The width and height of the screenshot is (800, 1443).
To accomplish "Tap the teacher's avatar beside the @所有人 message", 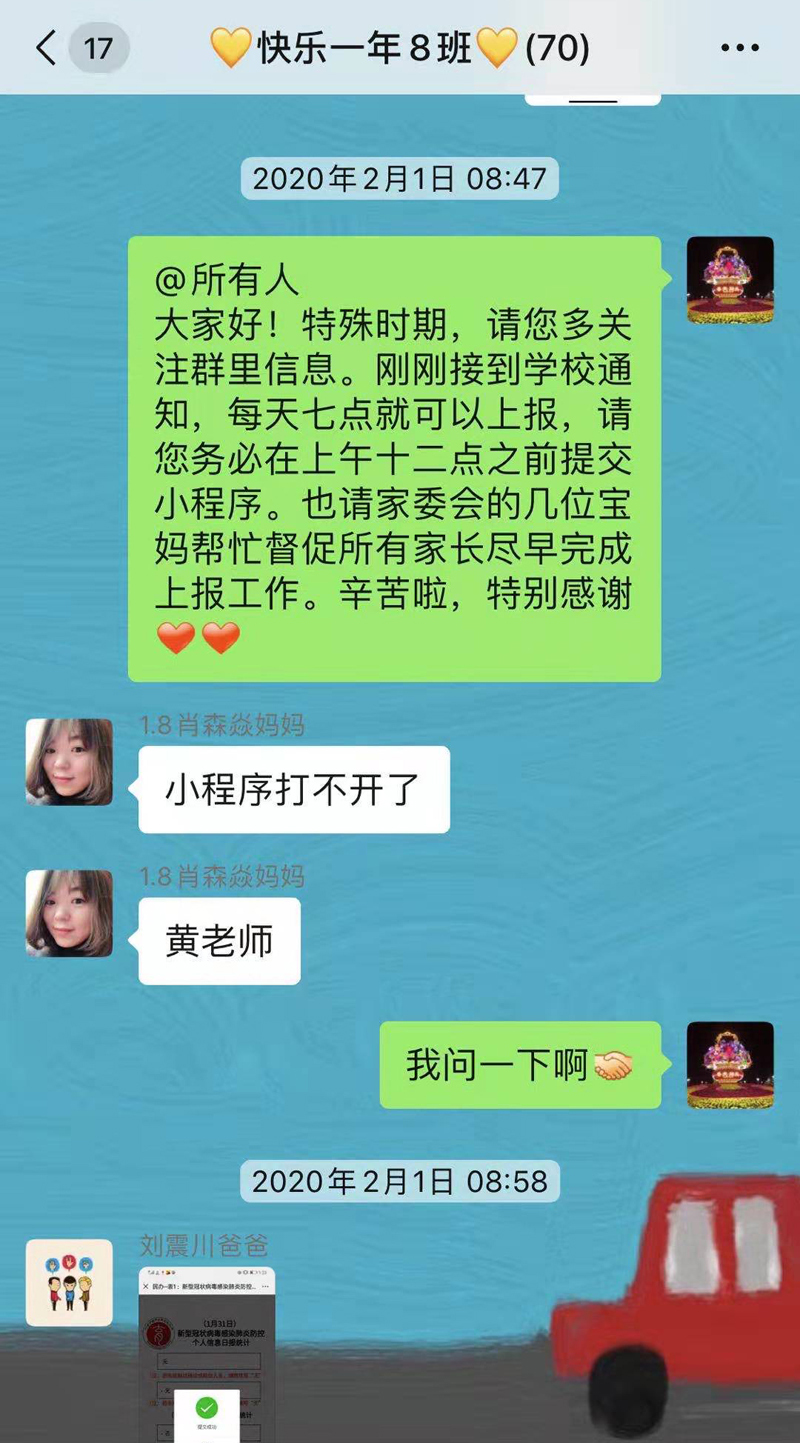I will coord(730,280).
